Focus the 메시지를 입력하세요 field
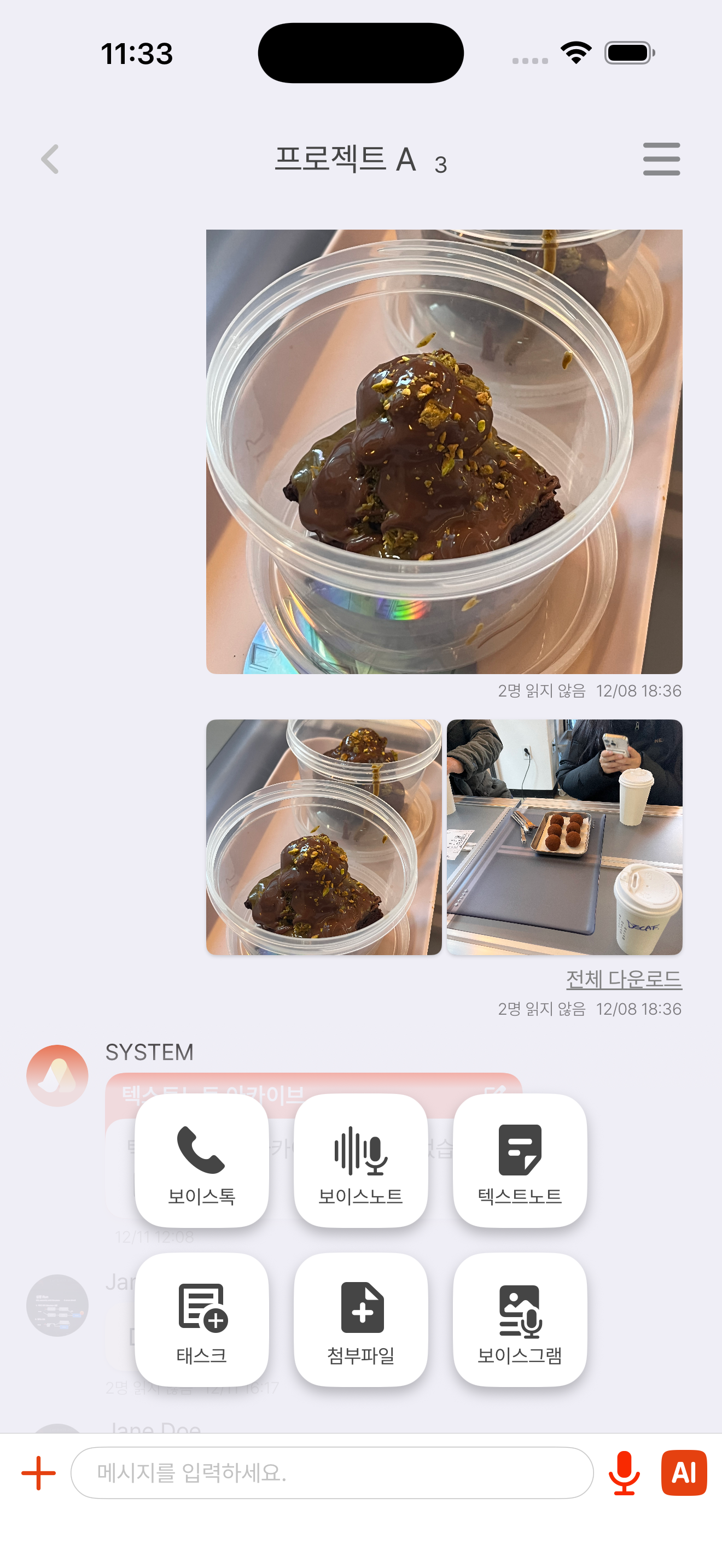 [332, 1473]
